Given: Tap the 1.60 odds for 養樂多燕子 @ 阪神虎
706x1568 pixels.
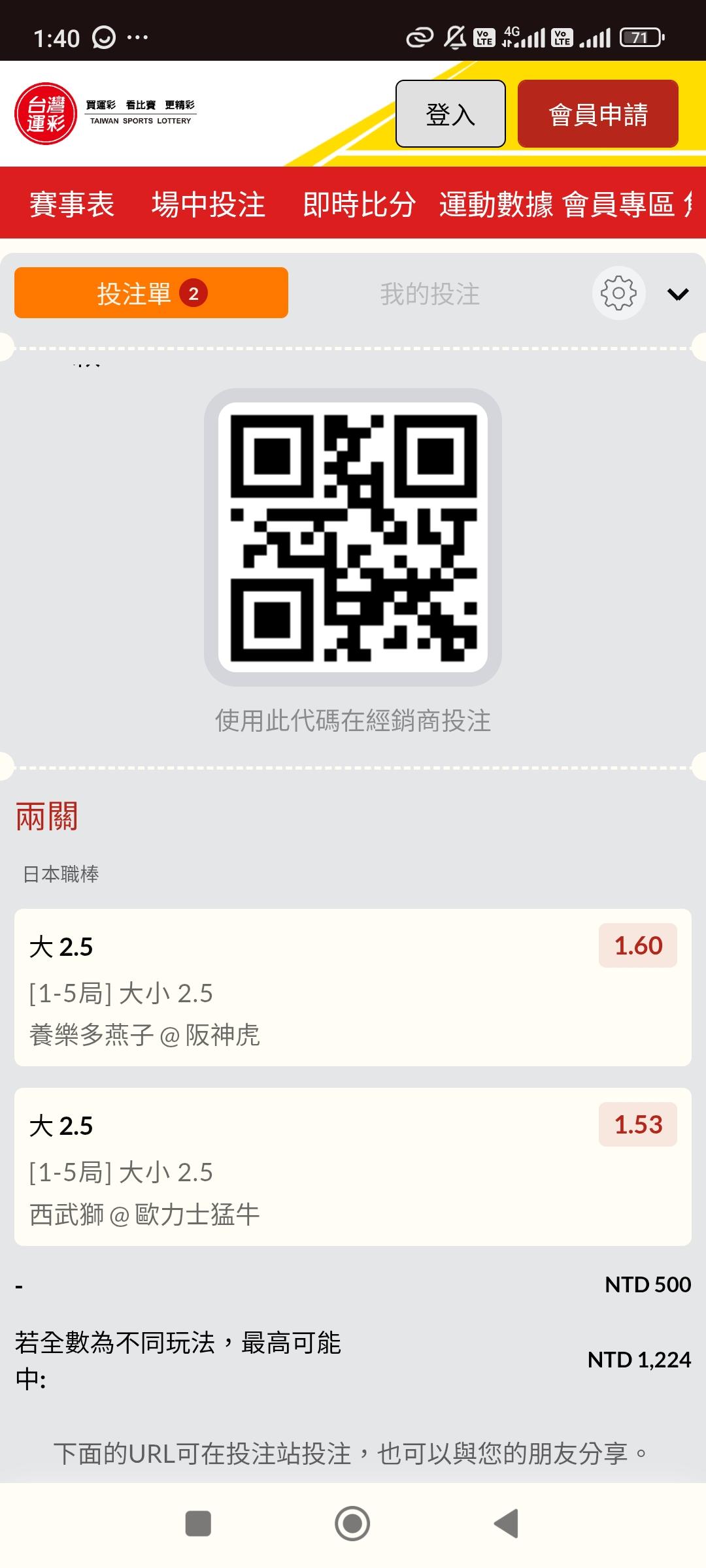Looking at the screenshot, I should [x=637, y=945].
